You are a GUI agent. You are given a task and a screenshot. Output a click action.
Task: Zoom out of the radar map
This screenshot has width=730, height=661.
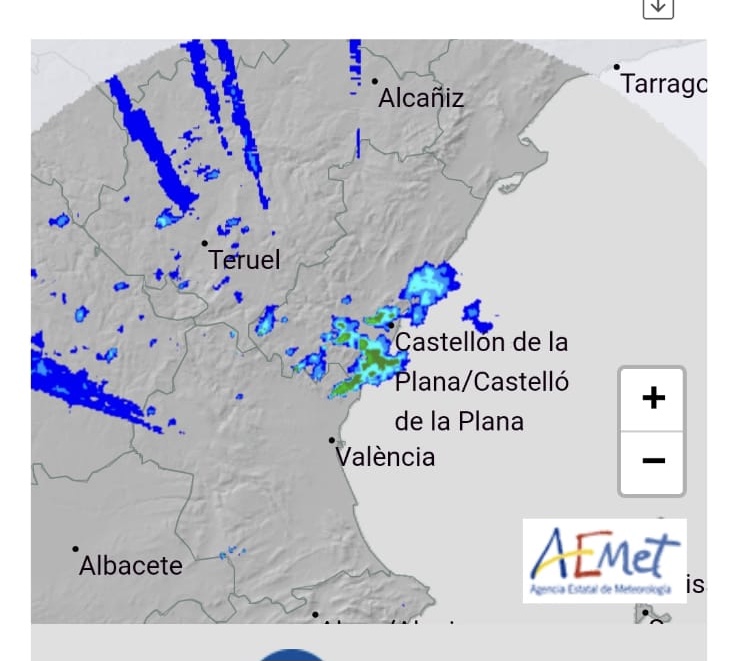tap(653, 461)
